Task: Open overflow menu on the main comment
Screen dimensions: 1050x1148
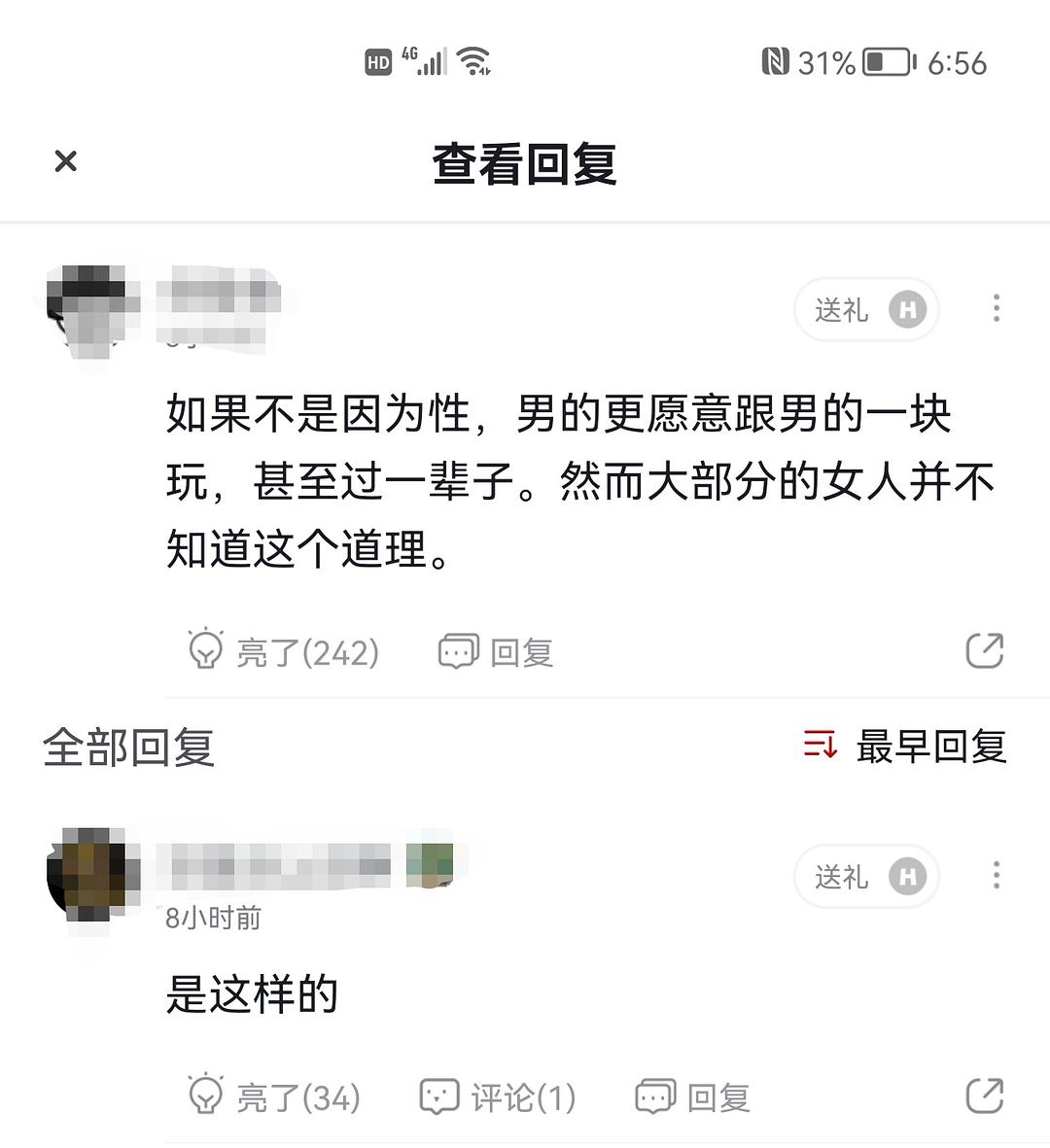Action: coord(996,308)
